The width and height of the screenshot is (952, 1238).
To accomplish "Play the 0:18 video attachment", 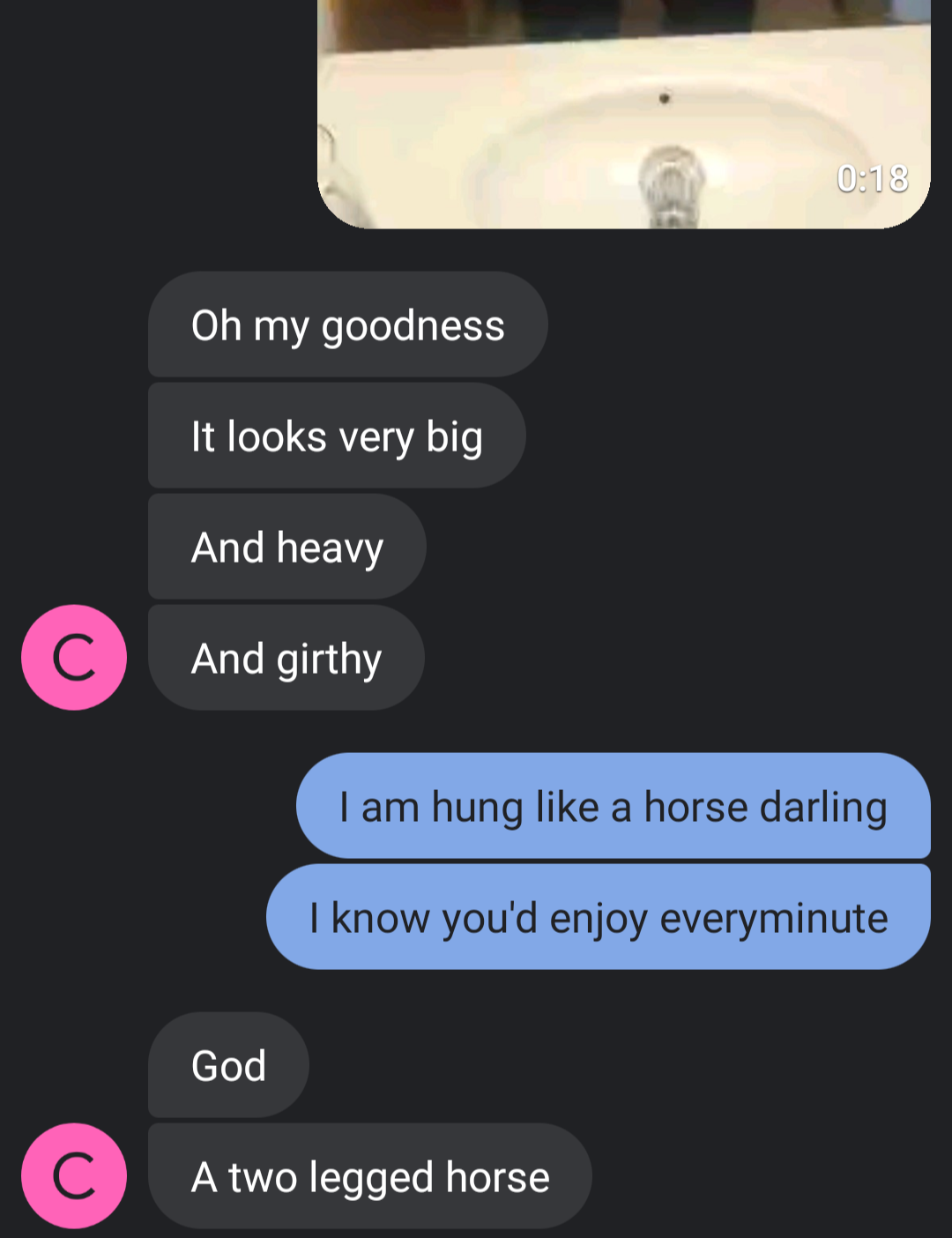I will coord(623,115).
